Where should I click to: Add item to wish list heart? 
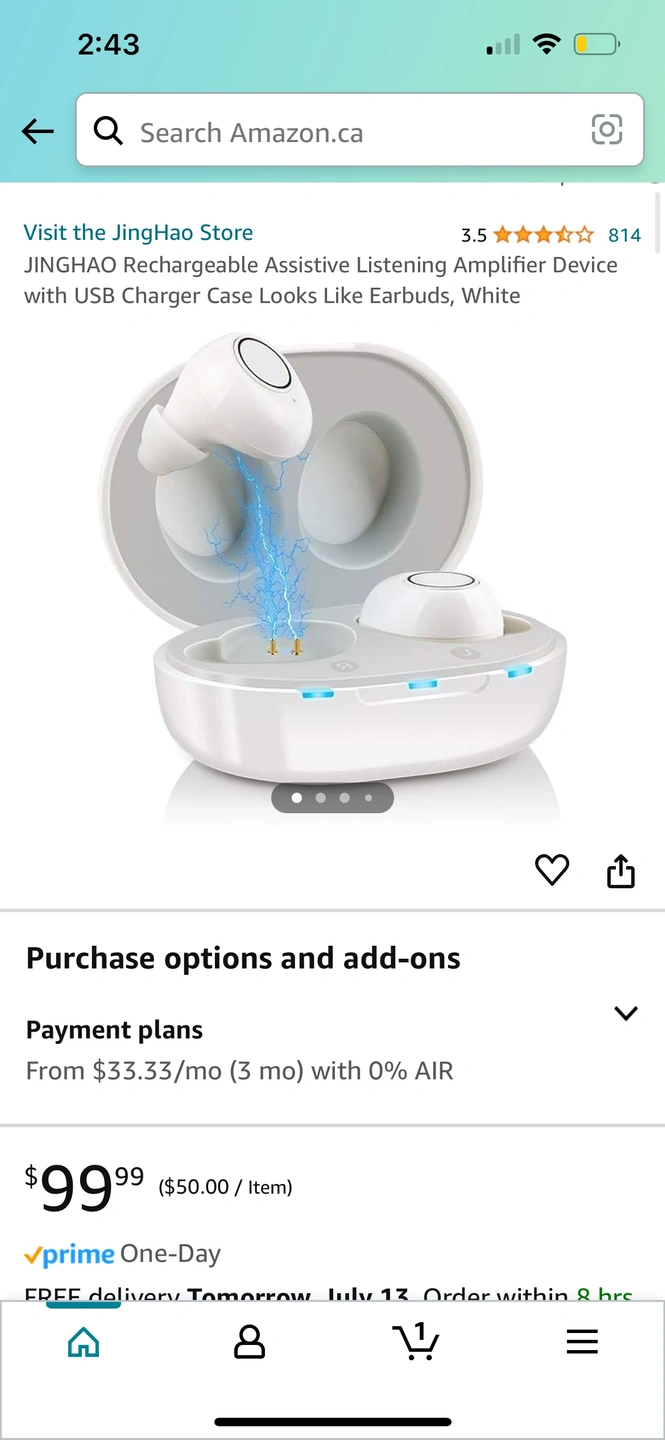[552, 870]
